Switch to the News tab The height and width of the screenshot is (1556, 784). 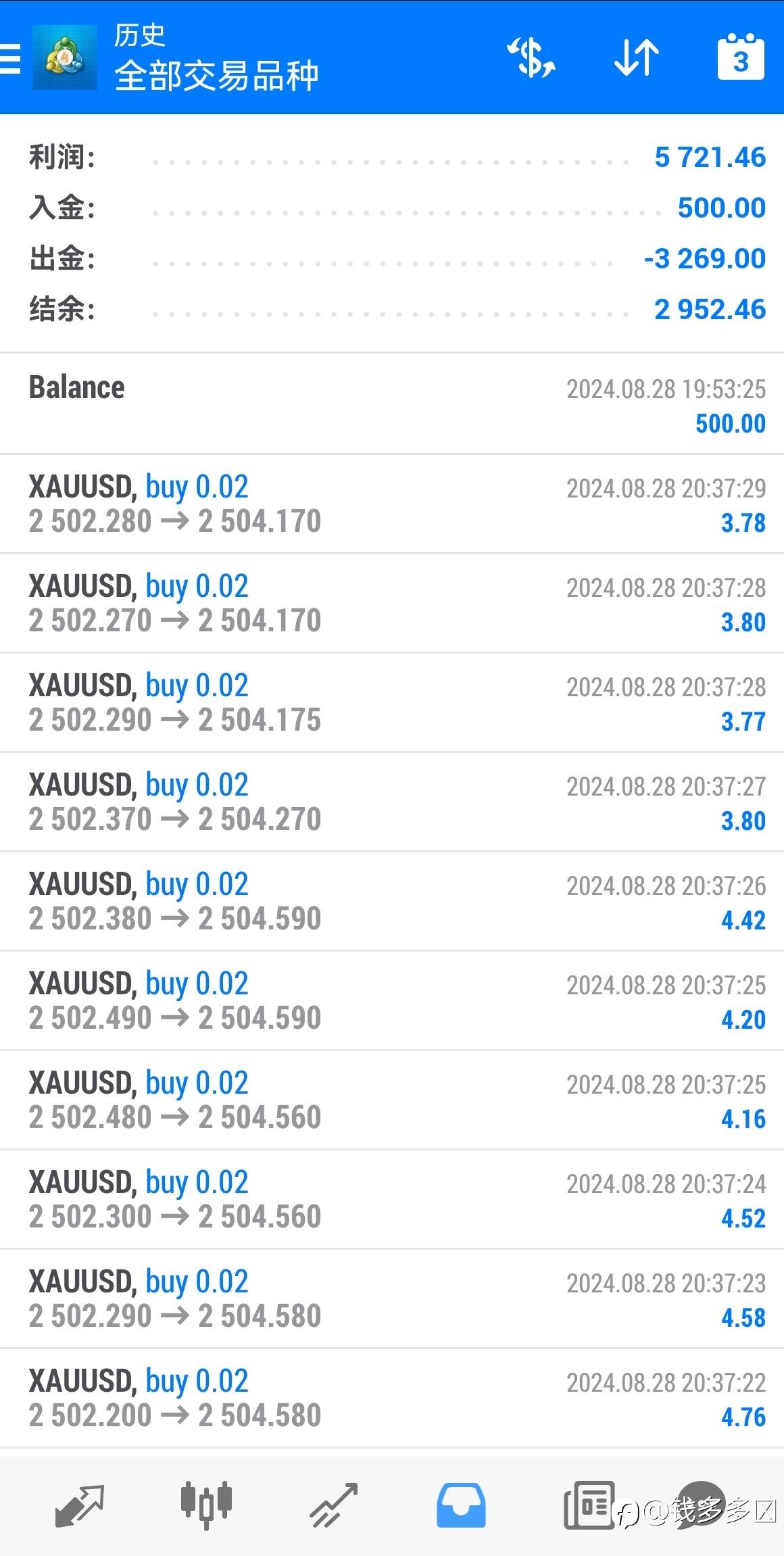[x=589, y=1505]
